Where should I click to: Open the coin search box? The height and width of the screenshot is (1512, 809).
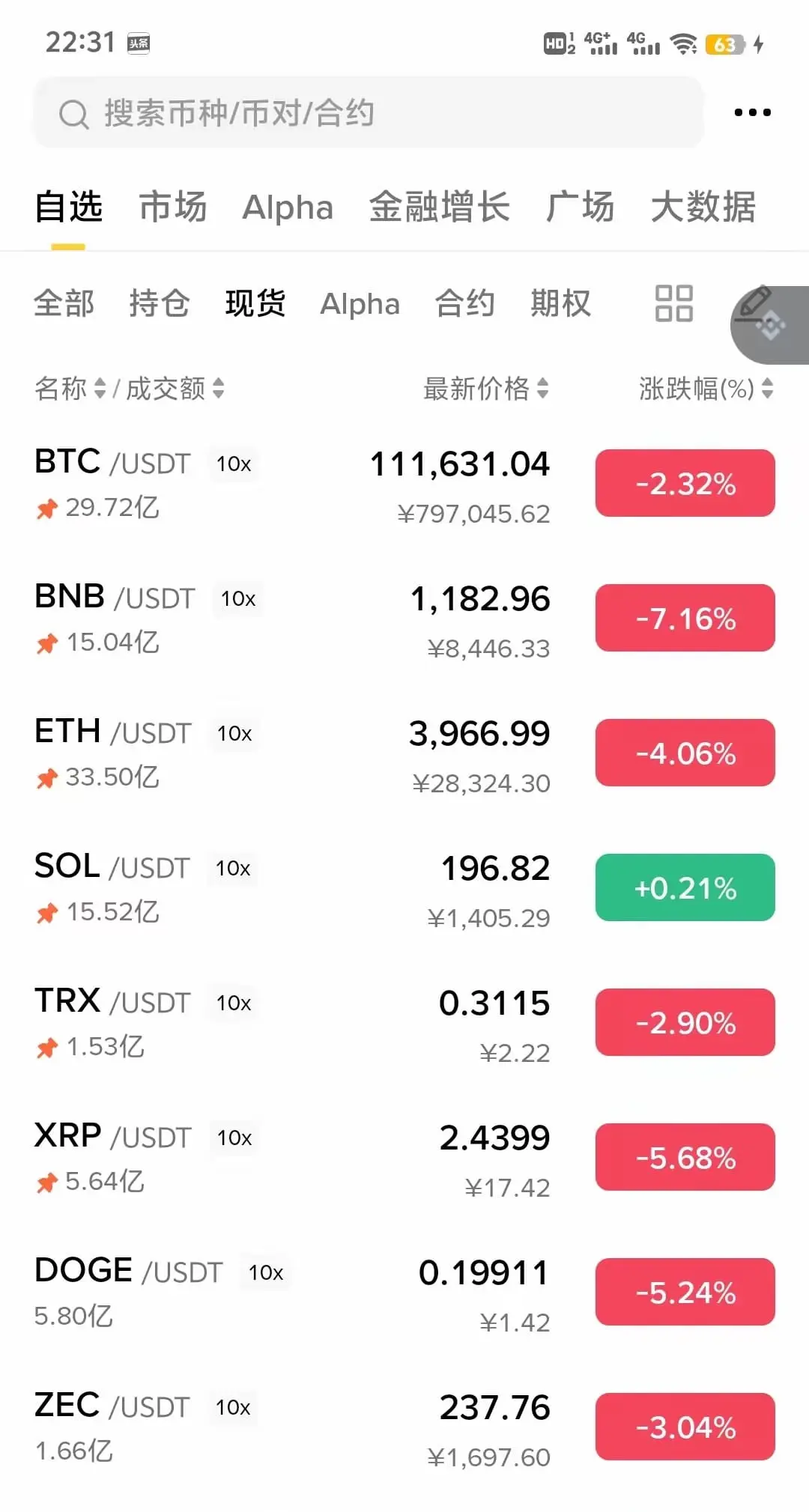pyautogui.click(x=367, y=113)
